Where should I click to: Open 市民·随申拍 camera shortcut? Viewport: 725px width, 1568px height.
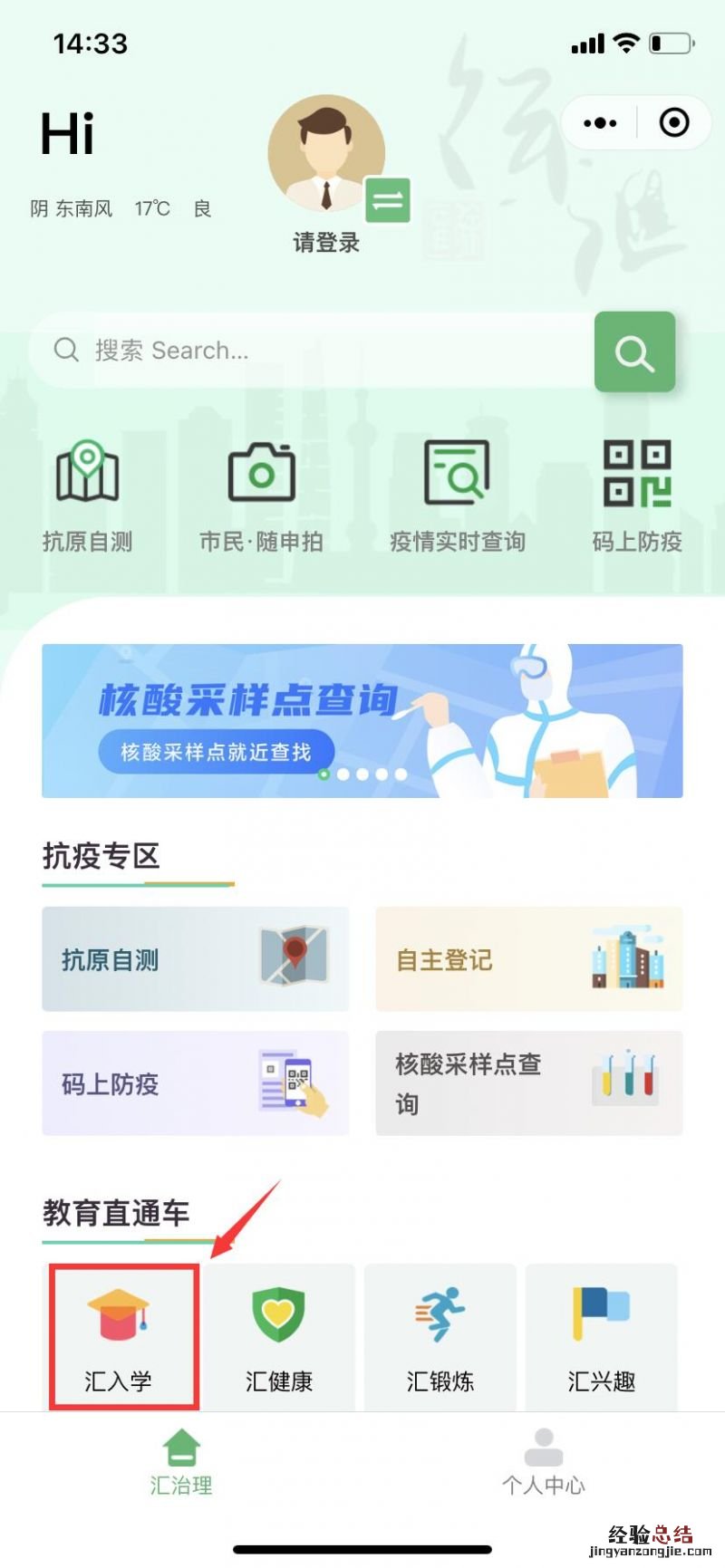261,495
